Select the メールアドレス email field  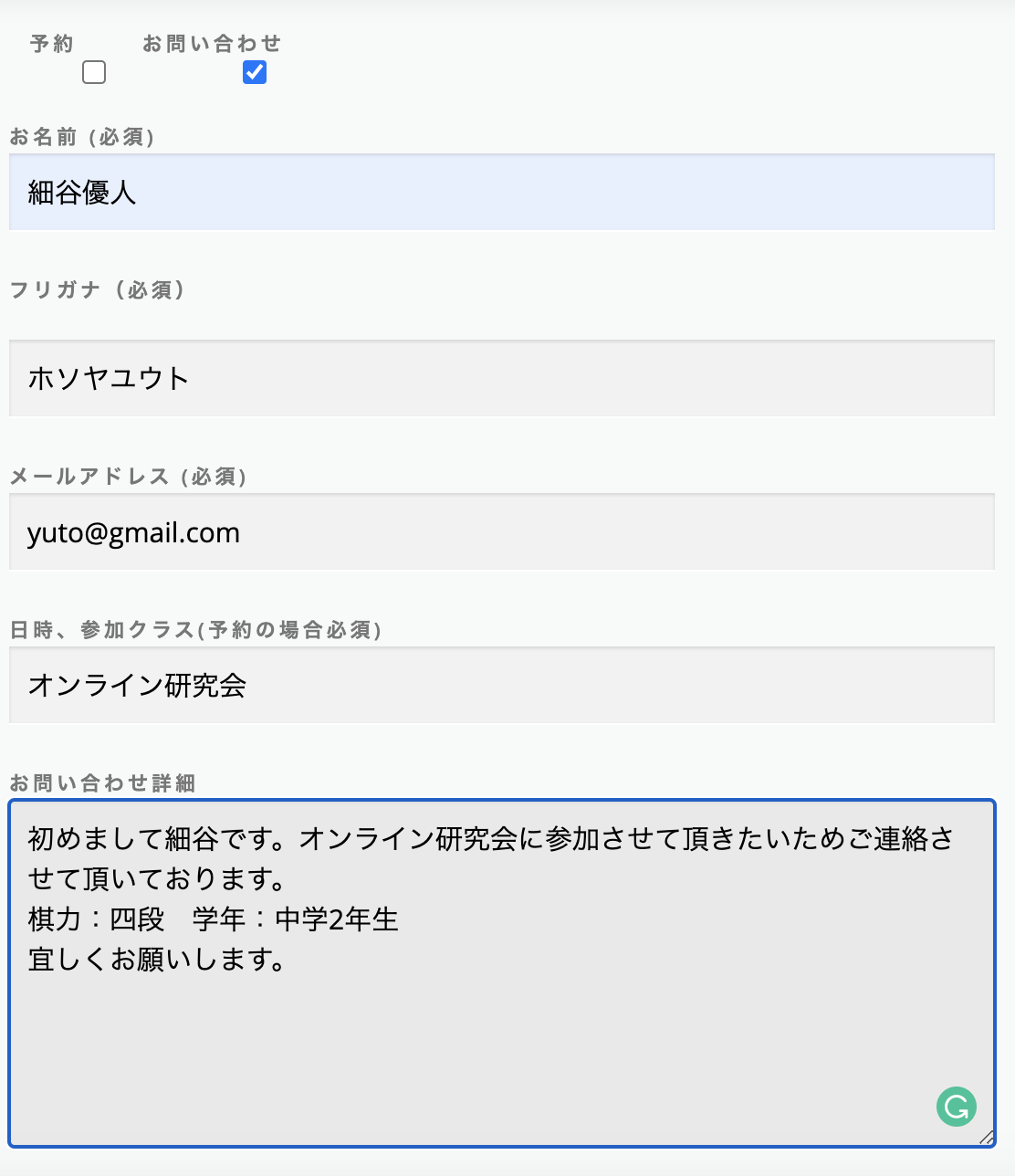click(x=501, y=532)
